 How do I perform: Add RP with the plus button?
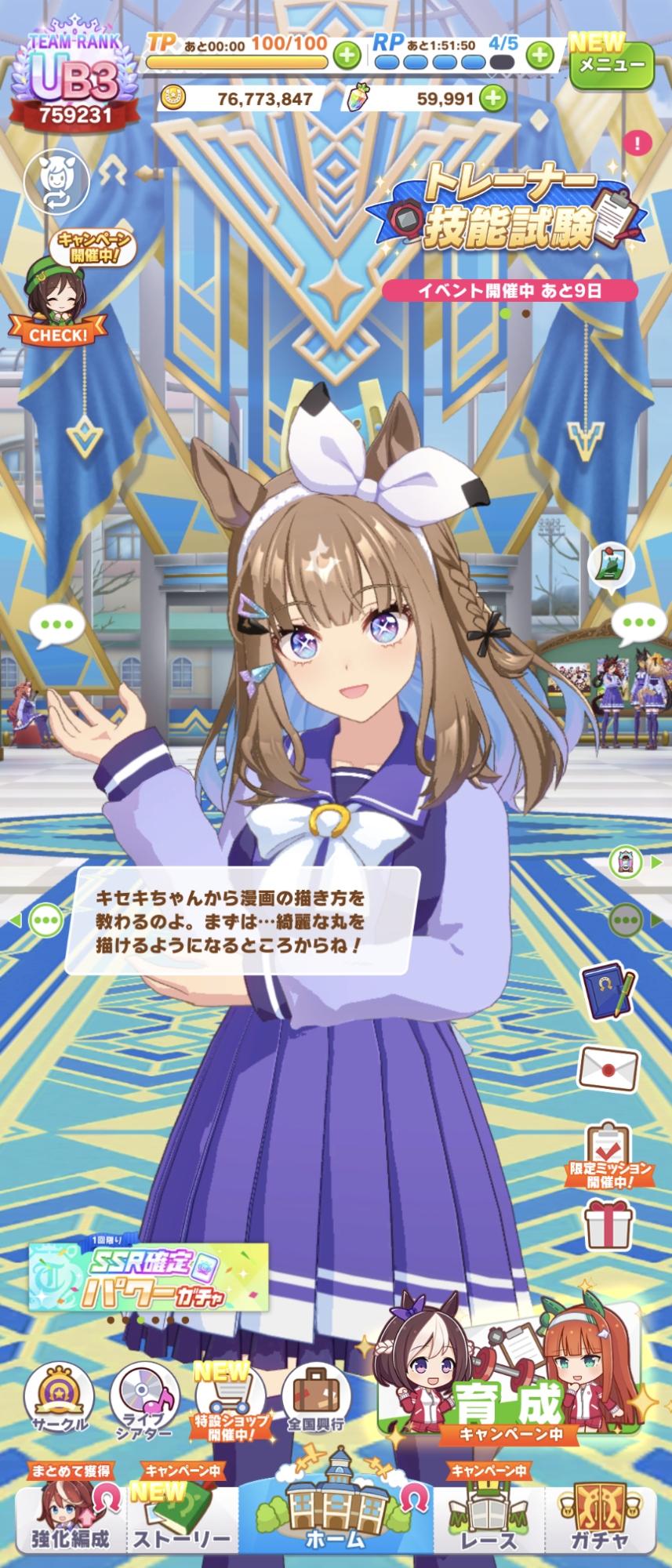tap(539, 55)
